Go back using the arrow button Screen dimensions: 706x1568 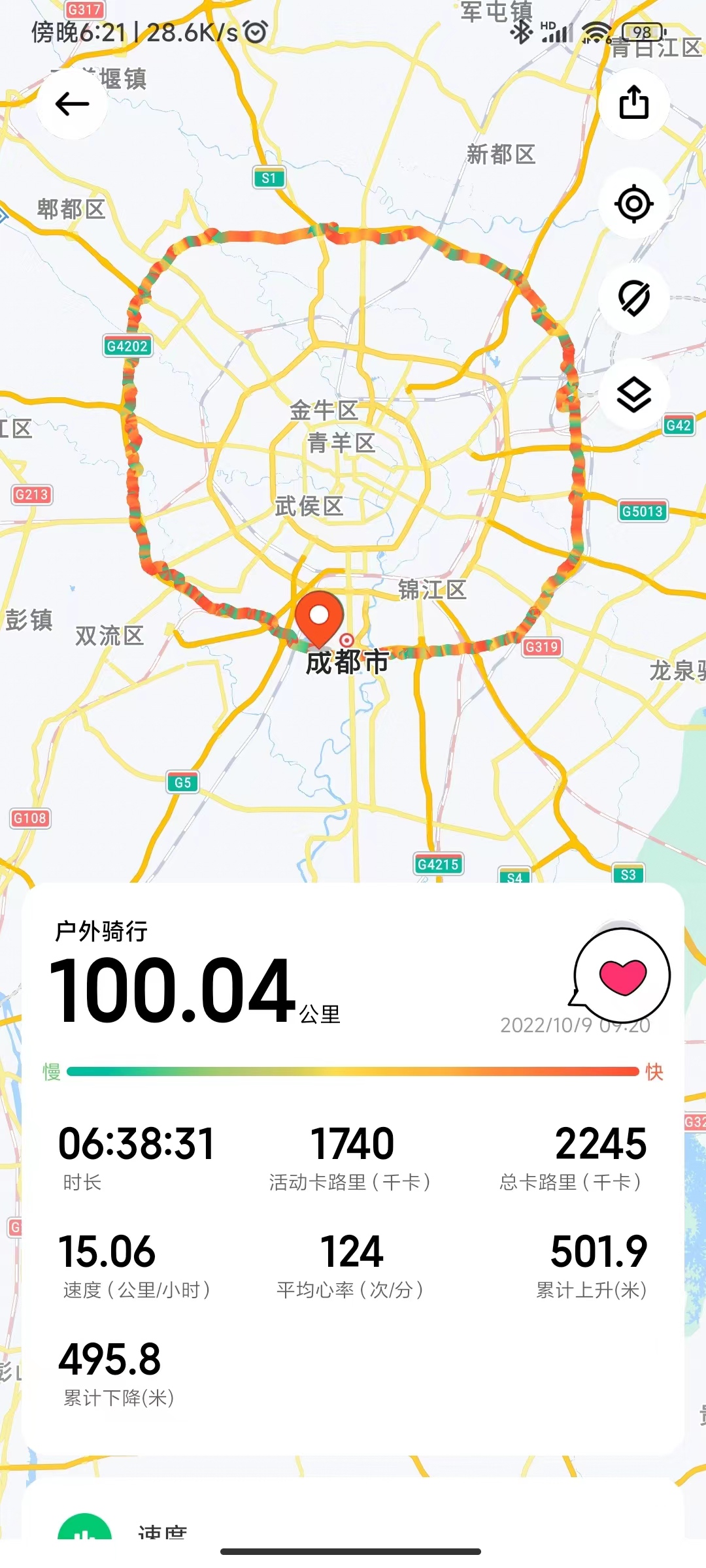click(72, 104)
